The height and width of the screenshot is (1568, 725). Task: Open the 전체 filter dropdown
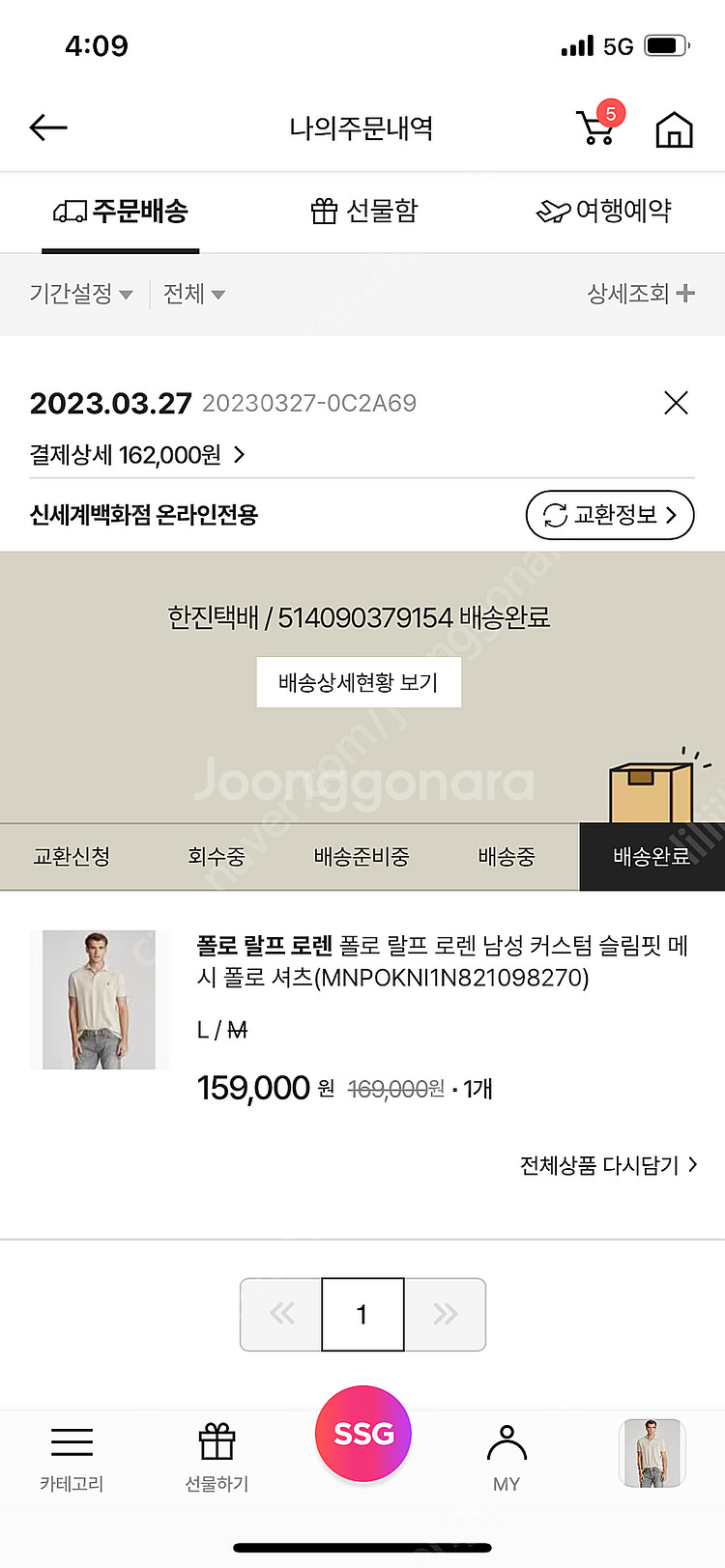pos(193,295)
